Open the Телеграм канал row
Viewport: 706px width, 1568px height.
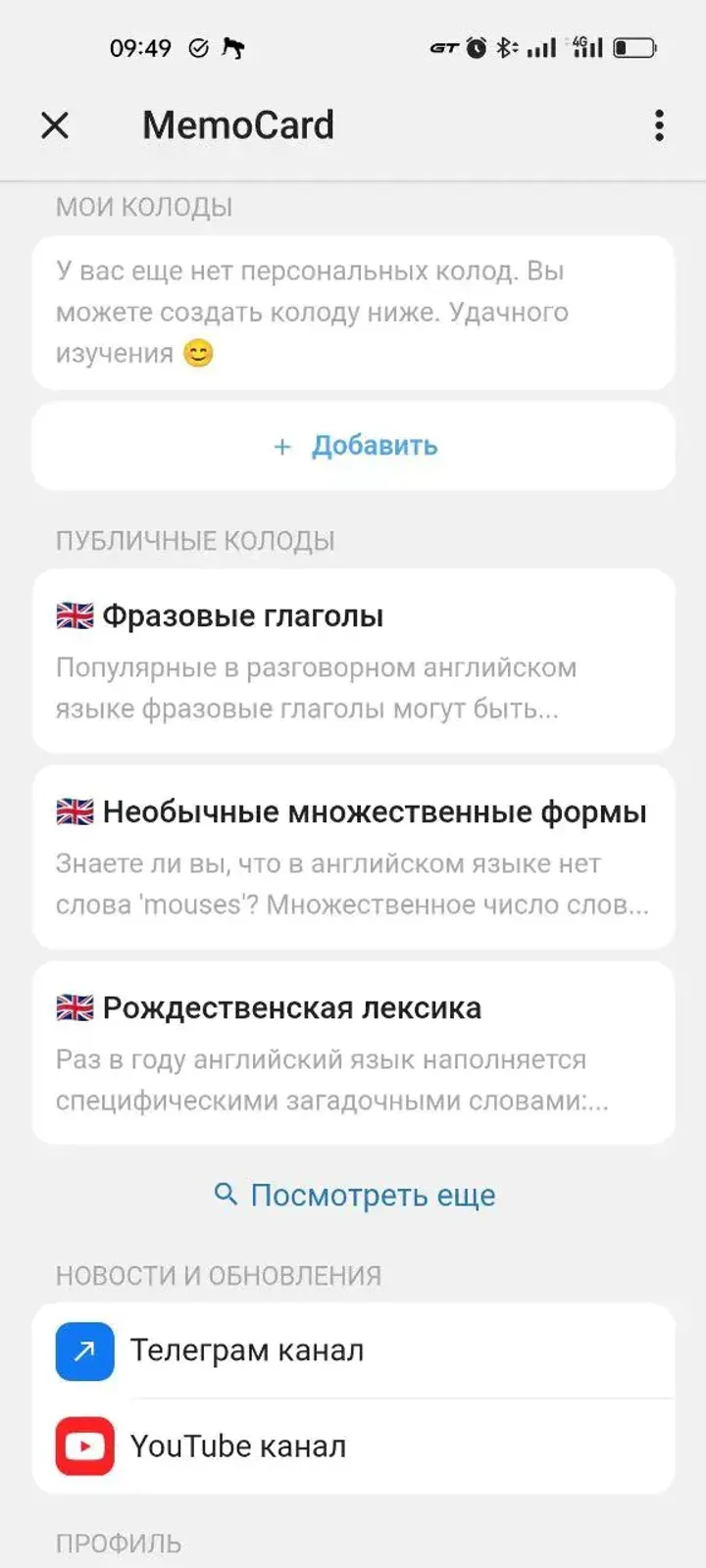[354, 1350]
